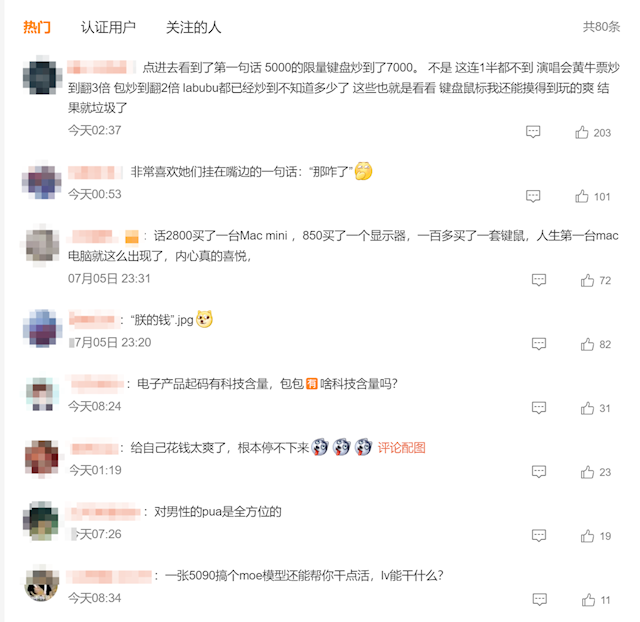Viewport: 640px width, 622px height.
Task: Reply to the comment about 5000的限量键盘
Action: click(533, 132)
